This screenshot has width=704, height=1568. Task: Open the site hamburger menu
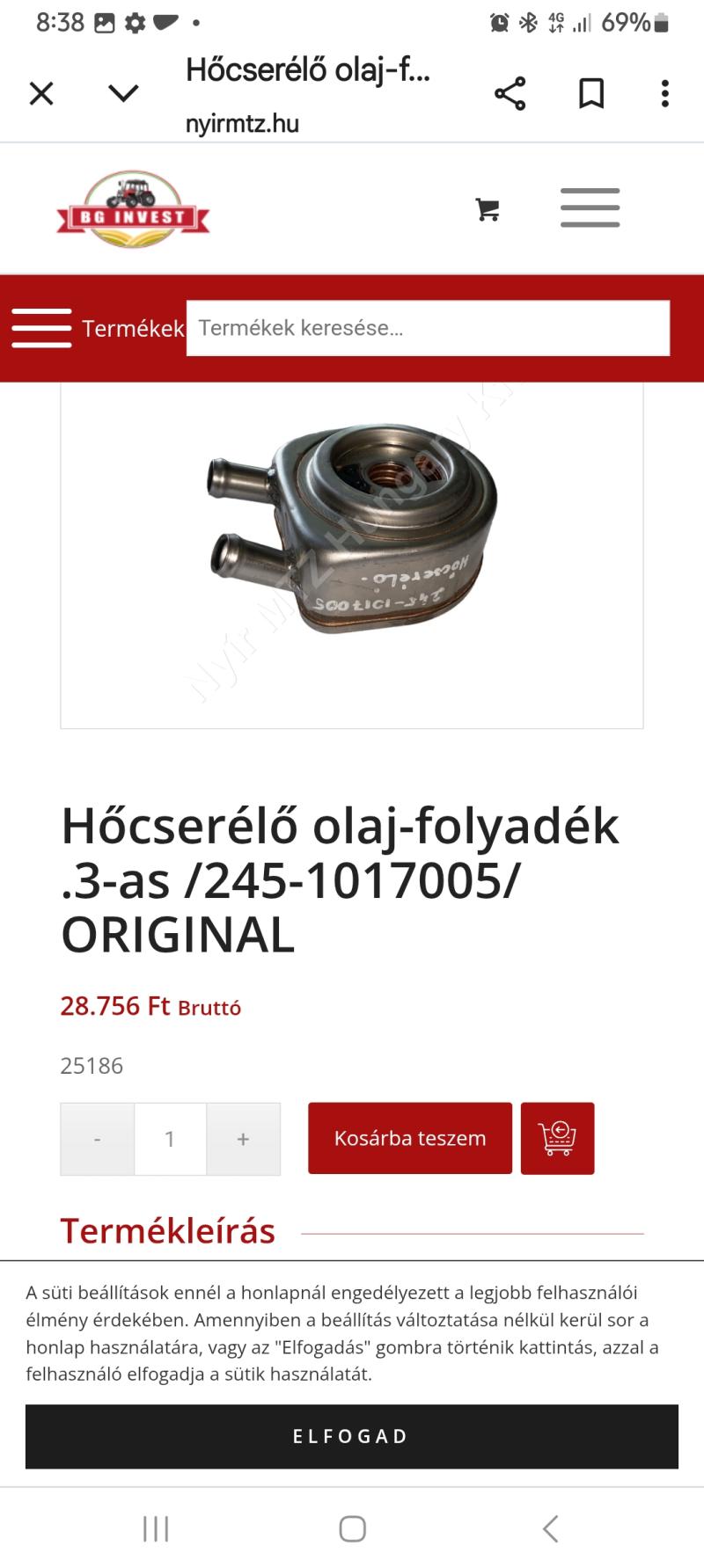tap(590, 208)
